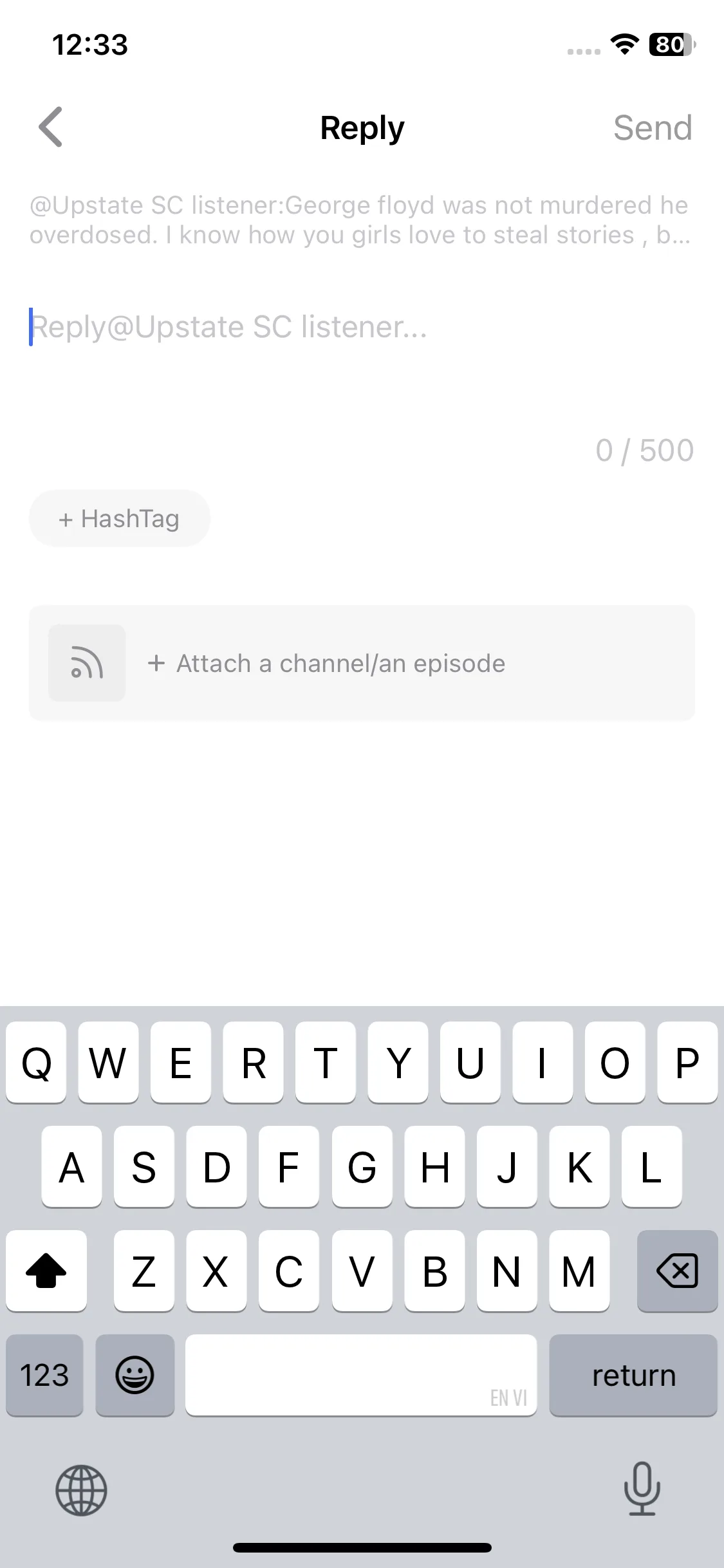Switch keyboard to 123 numbers layout
The width and height of the screenshot is (724, 1568).
point(44,1375)
